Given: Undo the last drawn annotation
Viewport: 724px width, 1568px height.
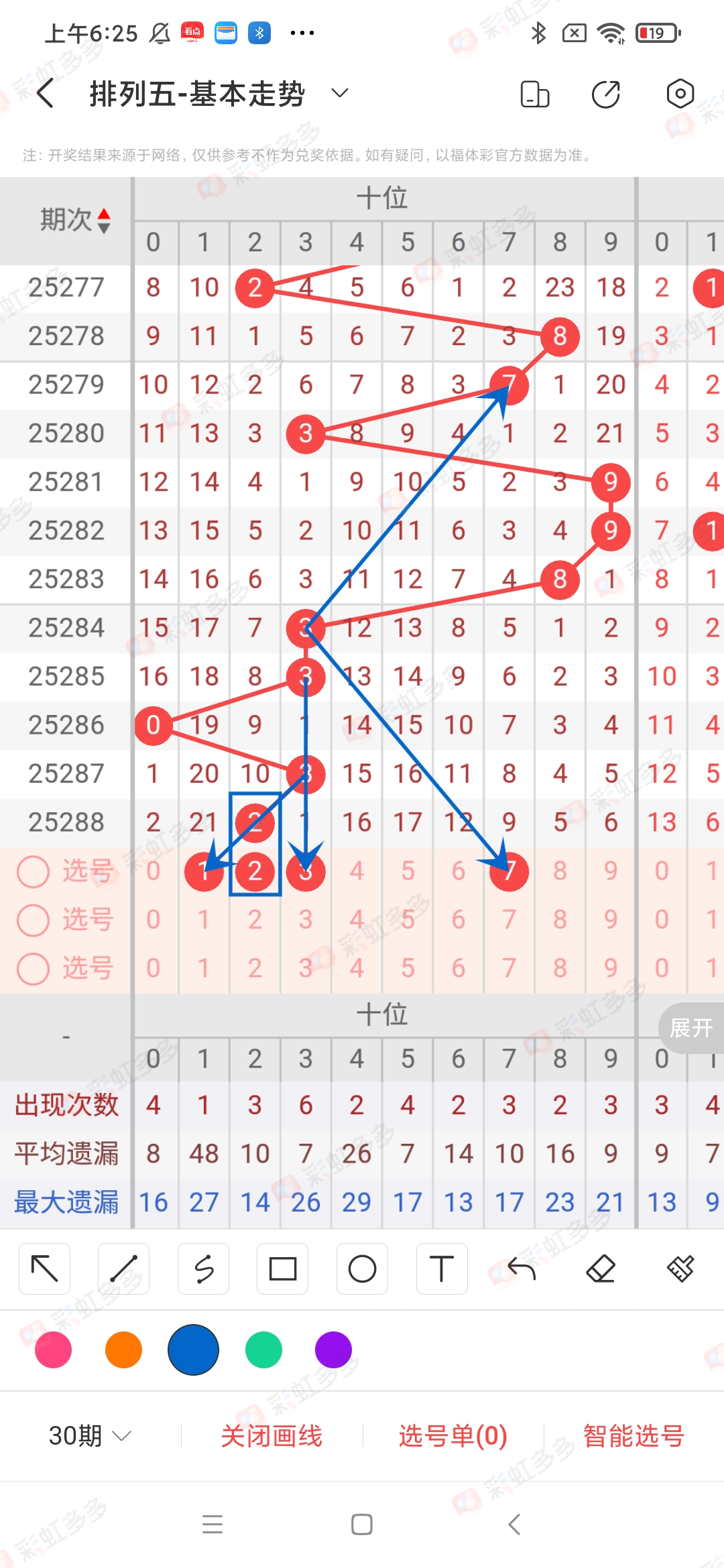Looking at the screenshot, I should click(521, 1268).
